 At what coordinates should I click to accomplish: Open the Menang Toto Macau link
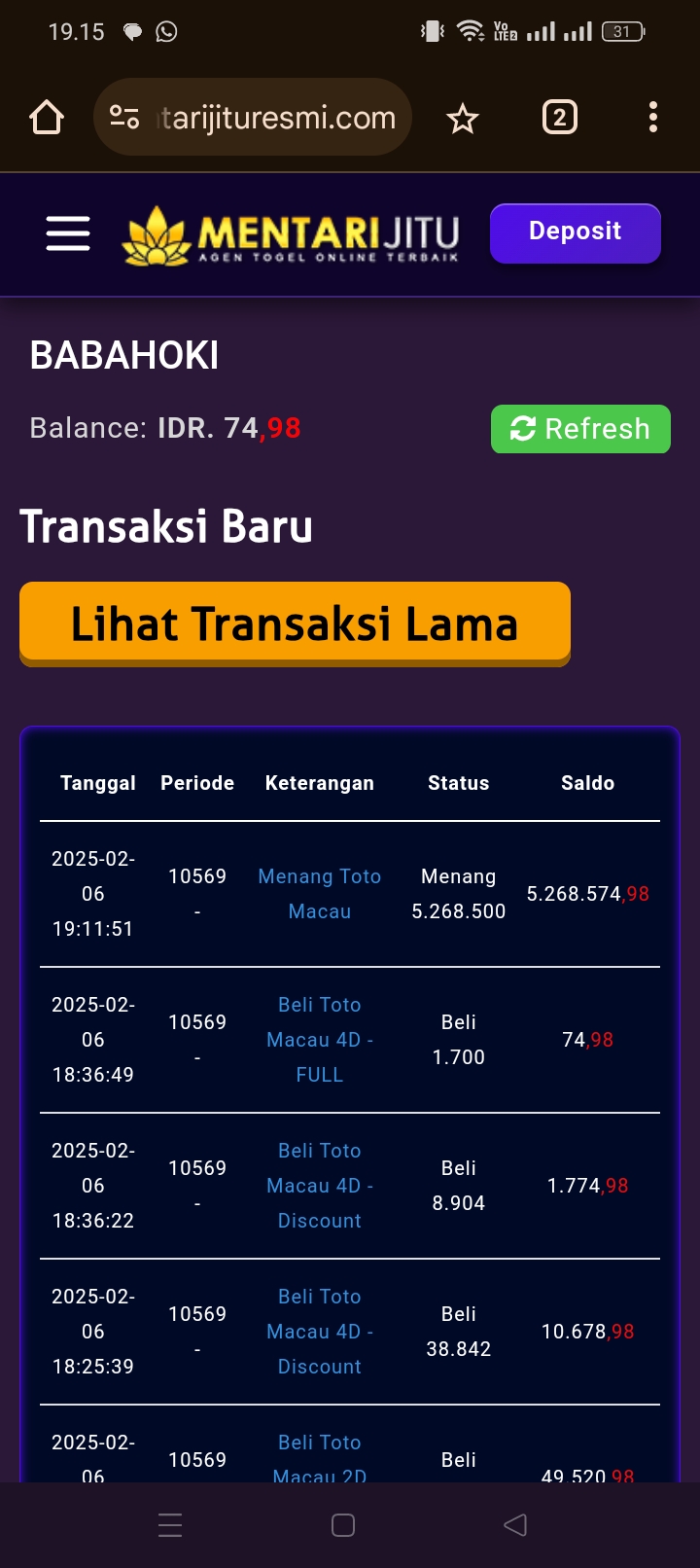tap(319, 894)
